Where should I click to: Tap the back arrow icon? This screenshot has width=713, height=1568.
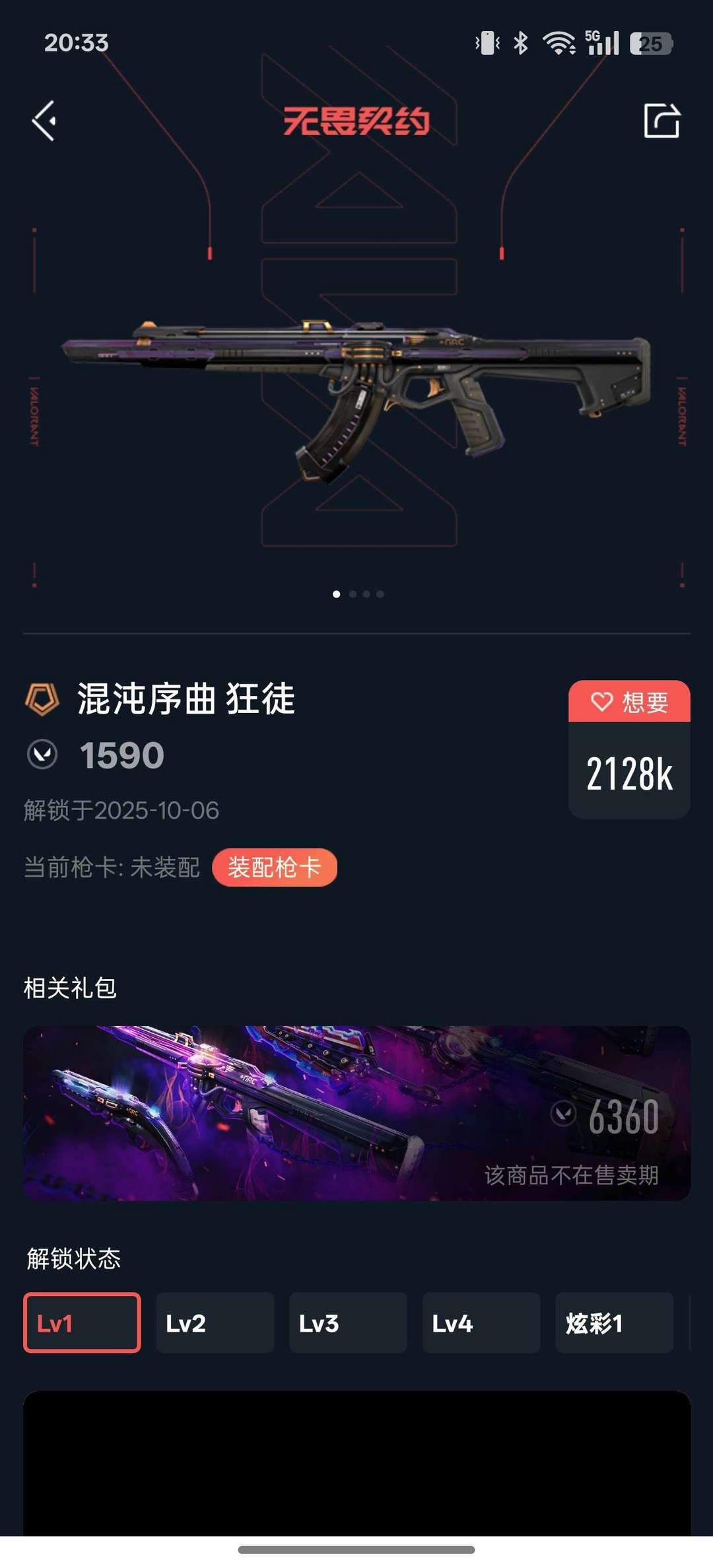44,121
